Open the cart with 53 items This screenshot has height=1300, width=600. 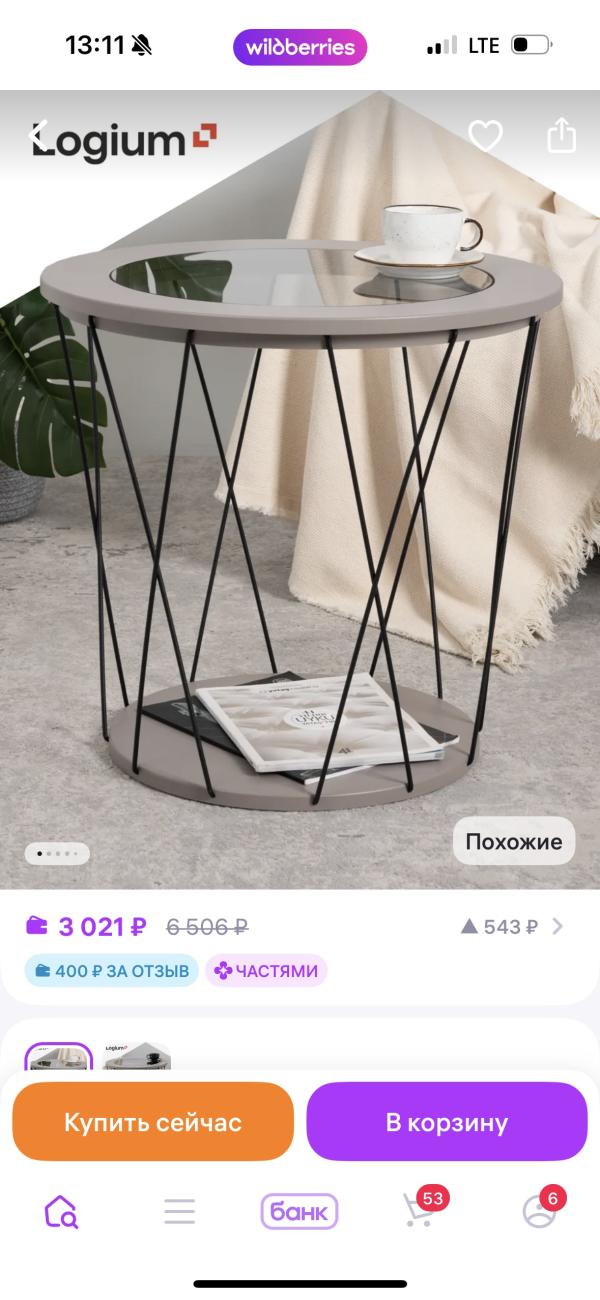coord(420,1208)
